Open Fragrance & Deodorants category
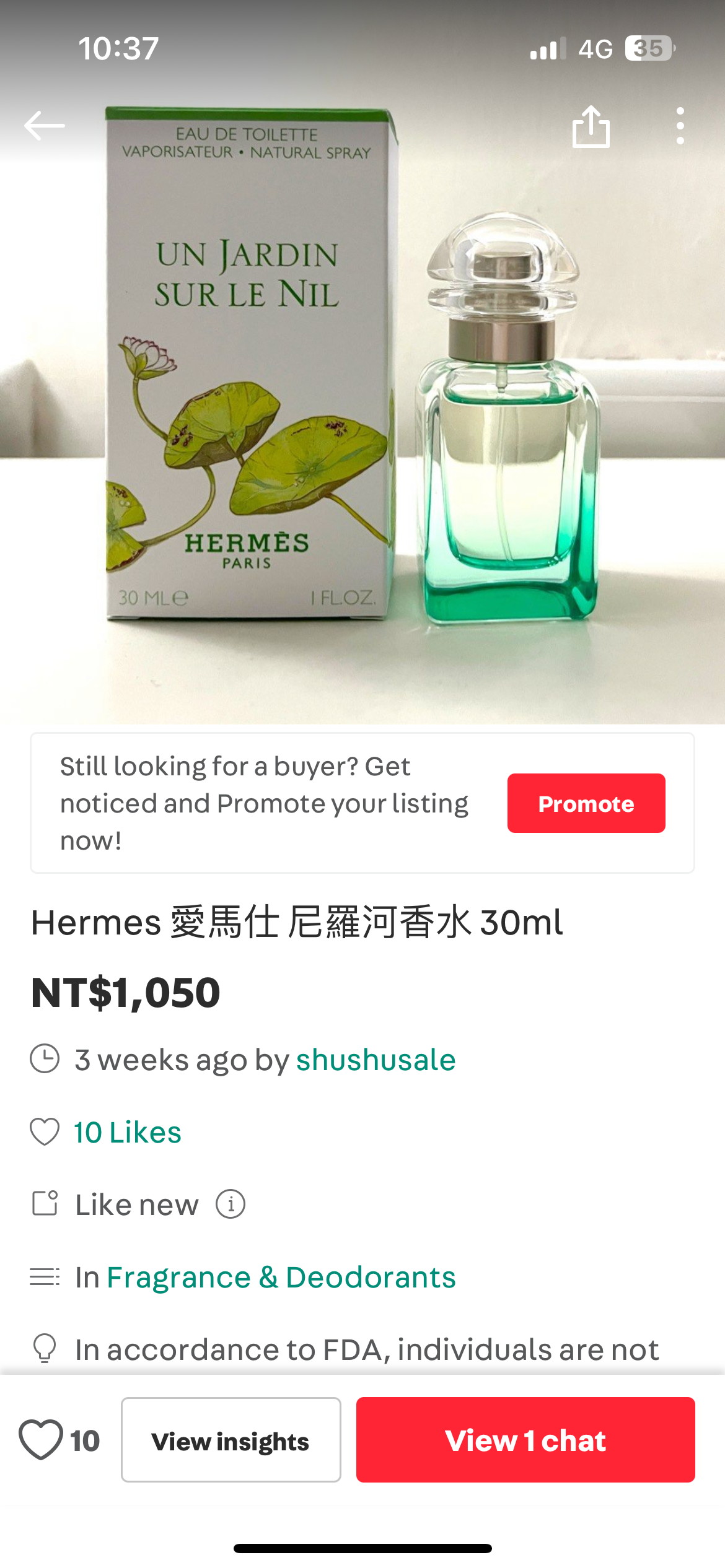This screenshot has width=725, height=1568. point(281,1277)
